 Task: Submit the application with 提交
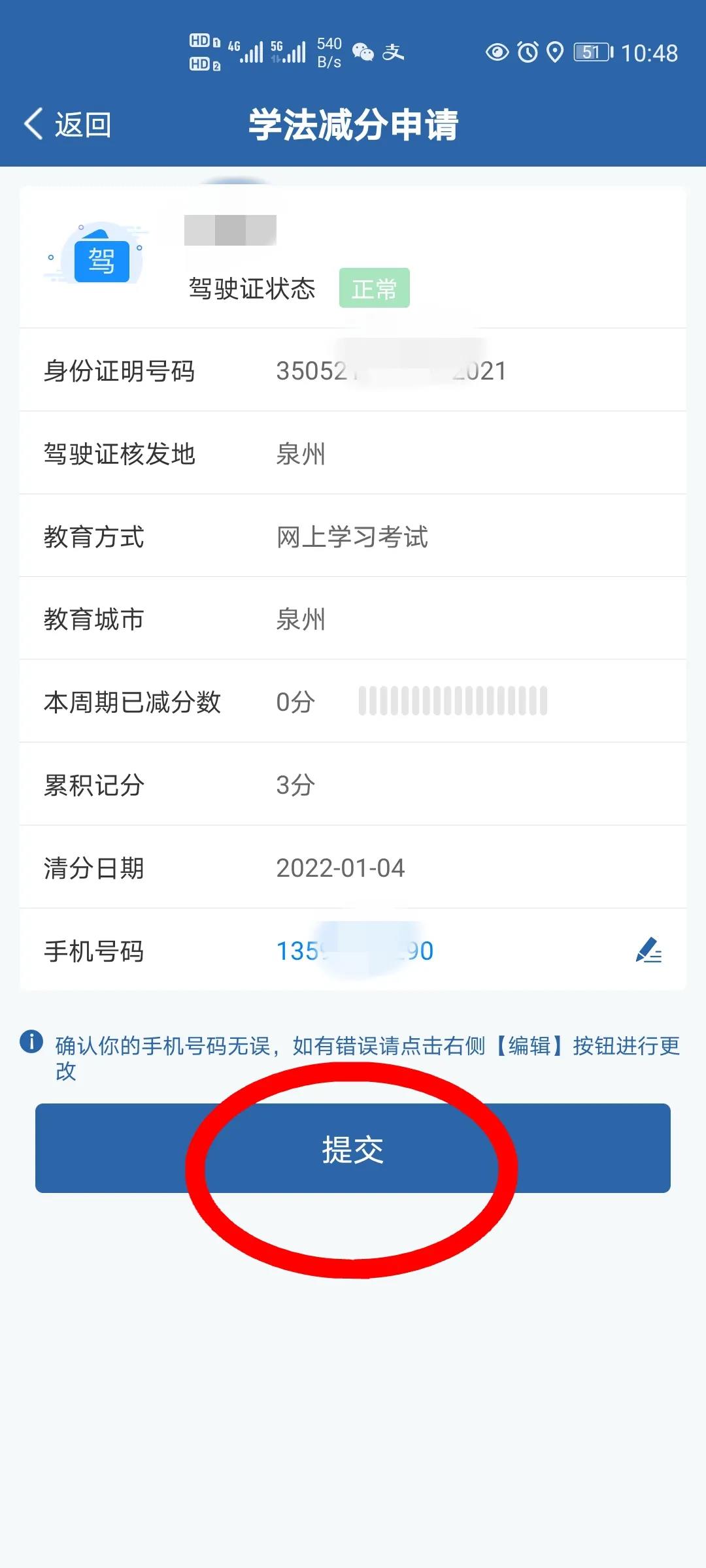click(353, 1149)
